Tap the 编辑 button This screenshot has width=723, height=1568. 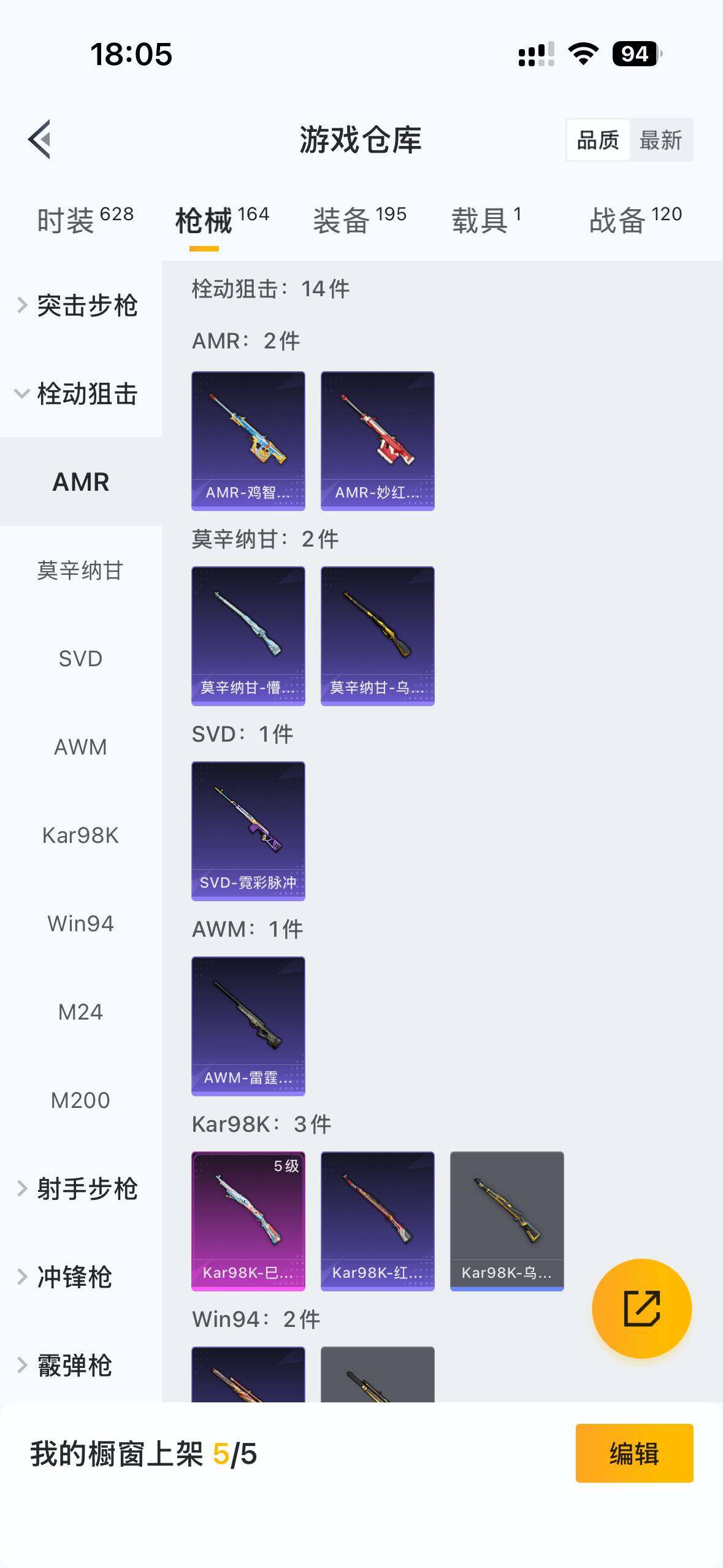634,1453
